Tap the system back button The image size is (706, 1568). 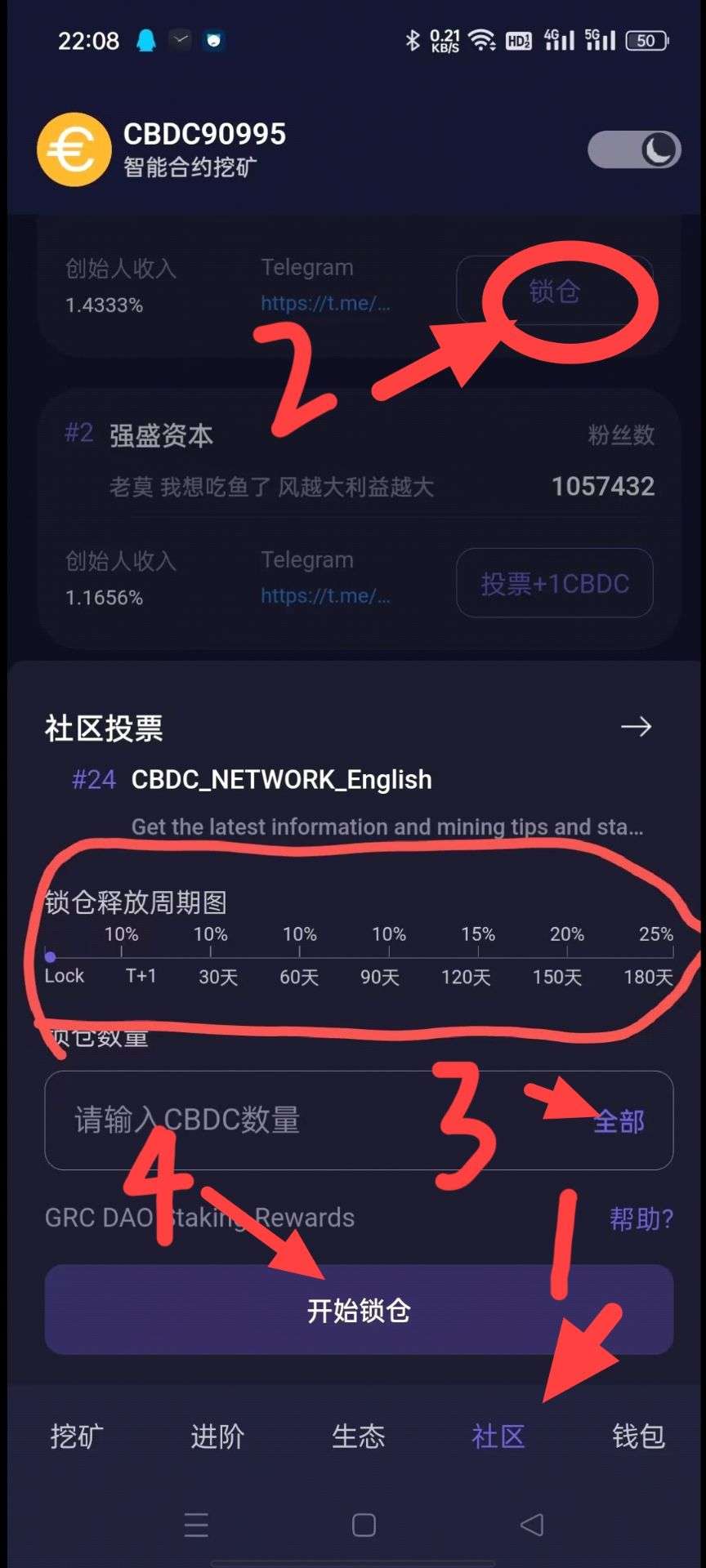[x=531, y=1525]
